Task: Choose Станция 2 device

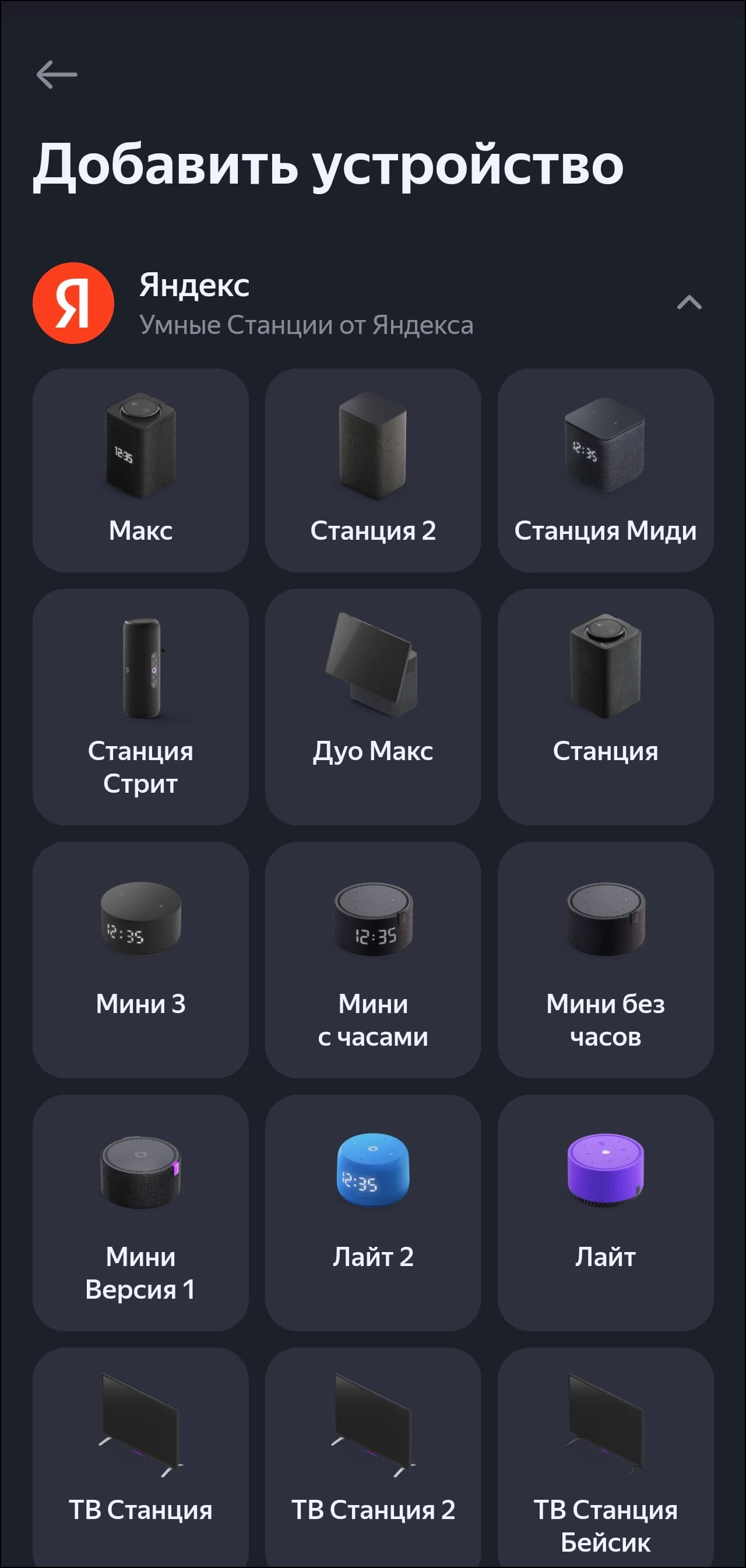Action: click(x=373, y=470)
